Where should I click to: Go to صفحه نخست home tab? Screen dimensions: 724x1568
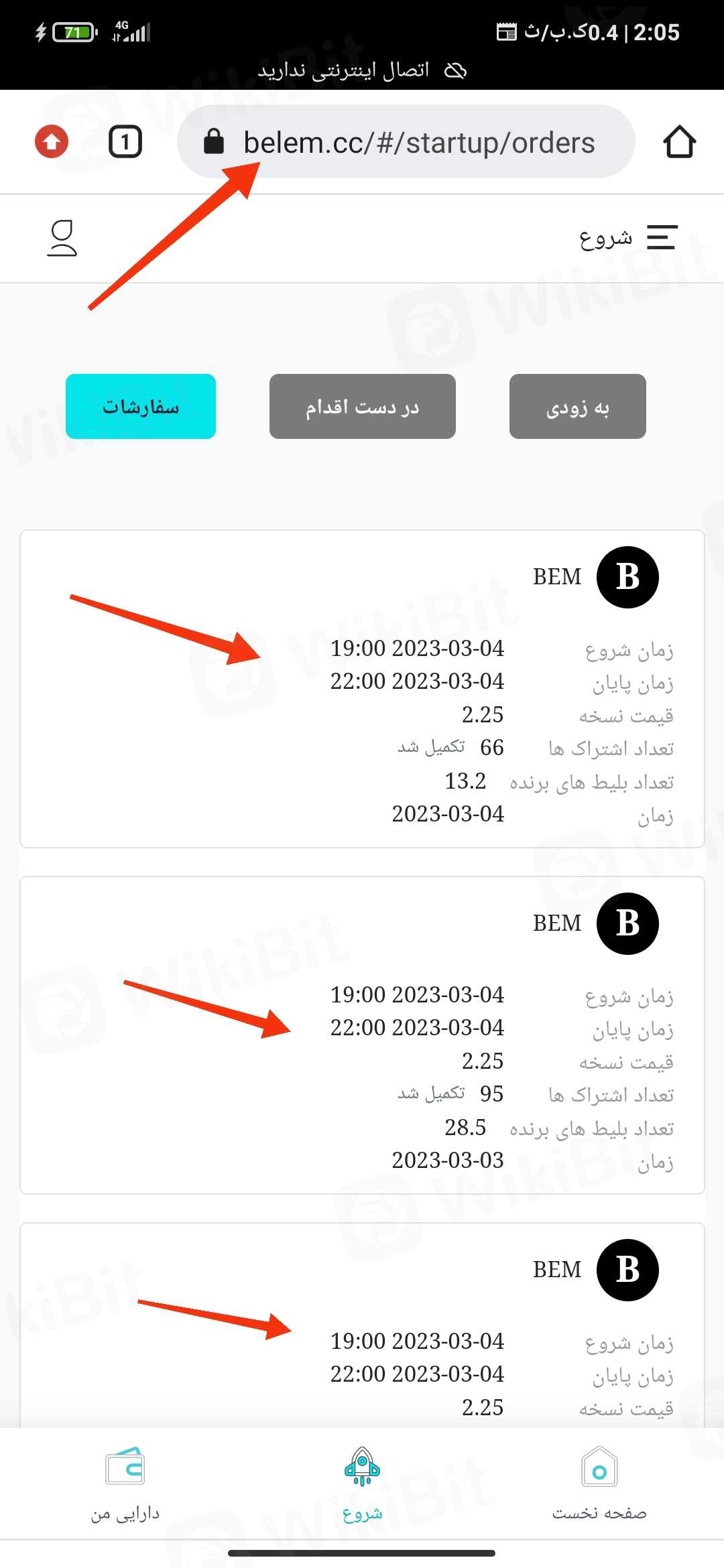(599, 1484)
